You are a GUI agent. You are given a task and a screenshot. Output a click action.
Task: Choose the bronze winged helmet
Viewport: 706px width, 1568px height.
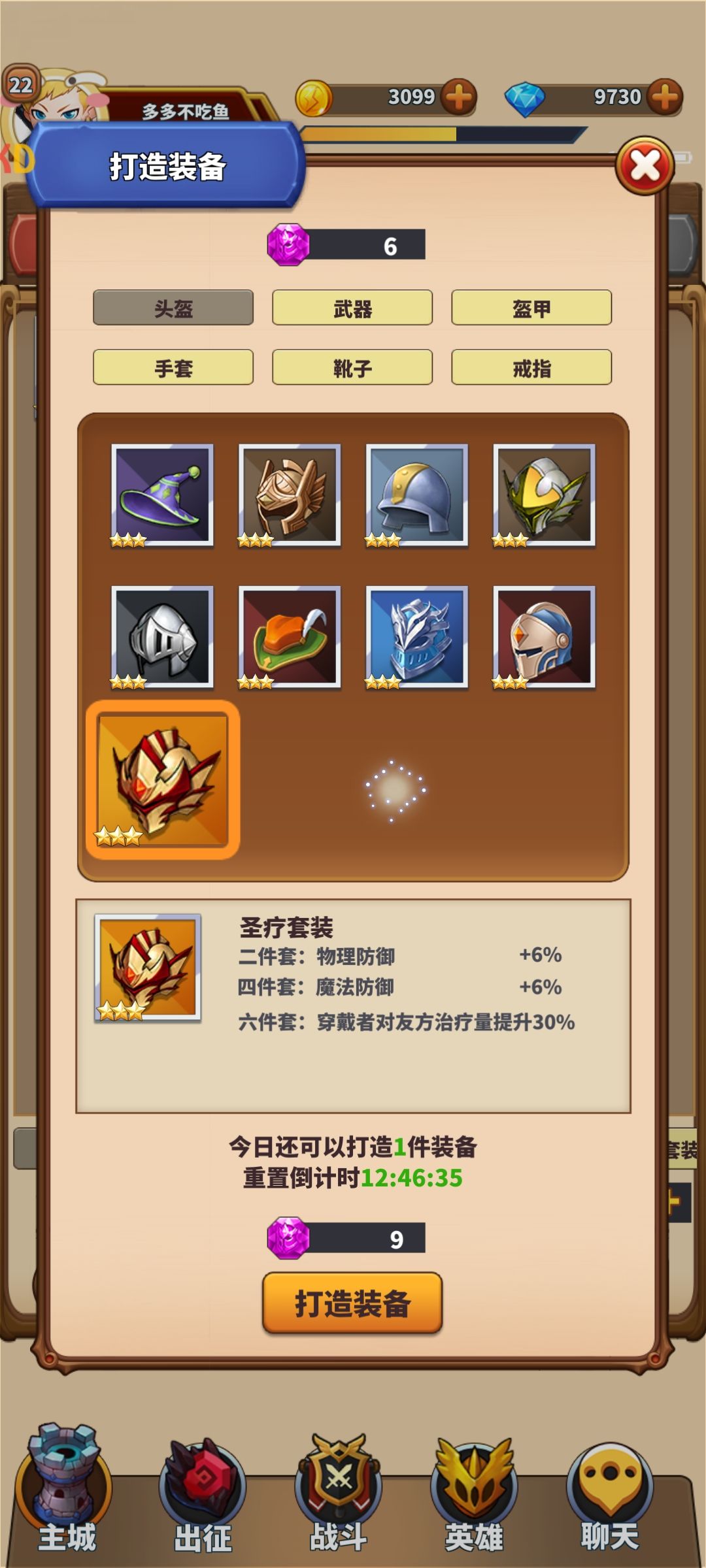[x=290, y=495]
